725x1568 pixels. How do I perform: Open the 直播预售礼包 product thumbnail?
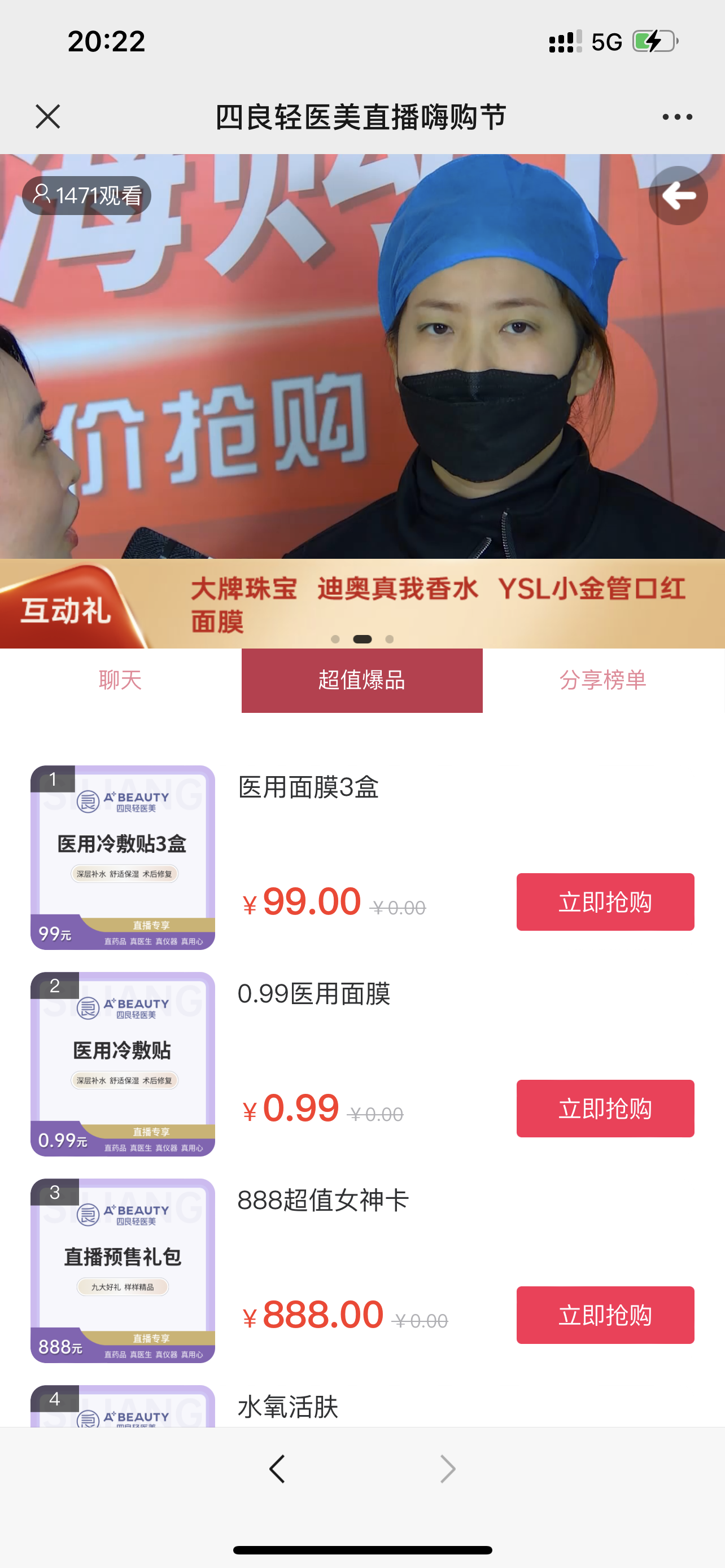[x=123, y=1271]
